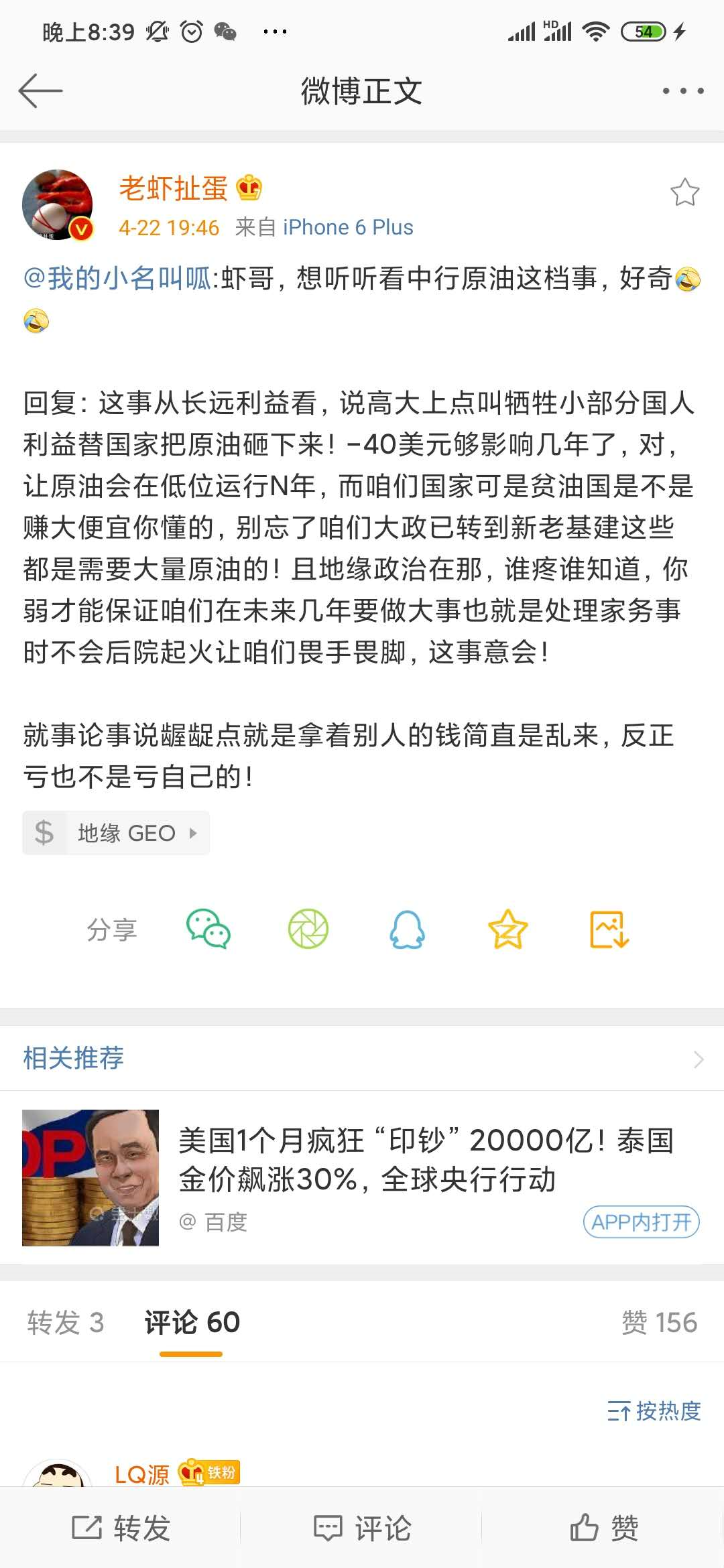
Task: Repost using the bottom 转发 button
Action: pyautogui.click(x=121, y=1528)
